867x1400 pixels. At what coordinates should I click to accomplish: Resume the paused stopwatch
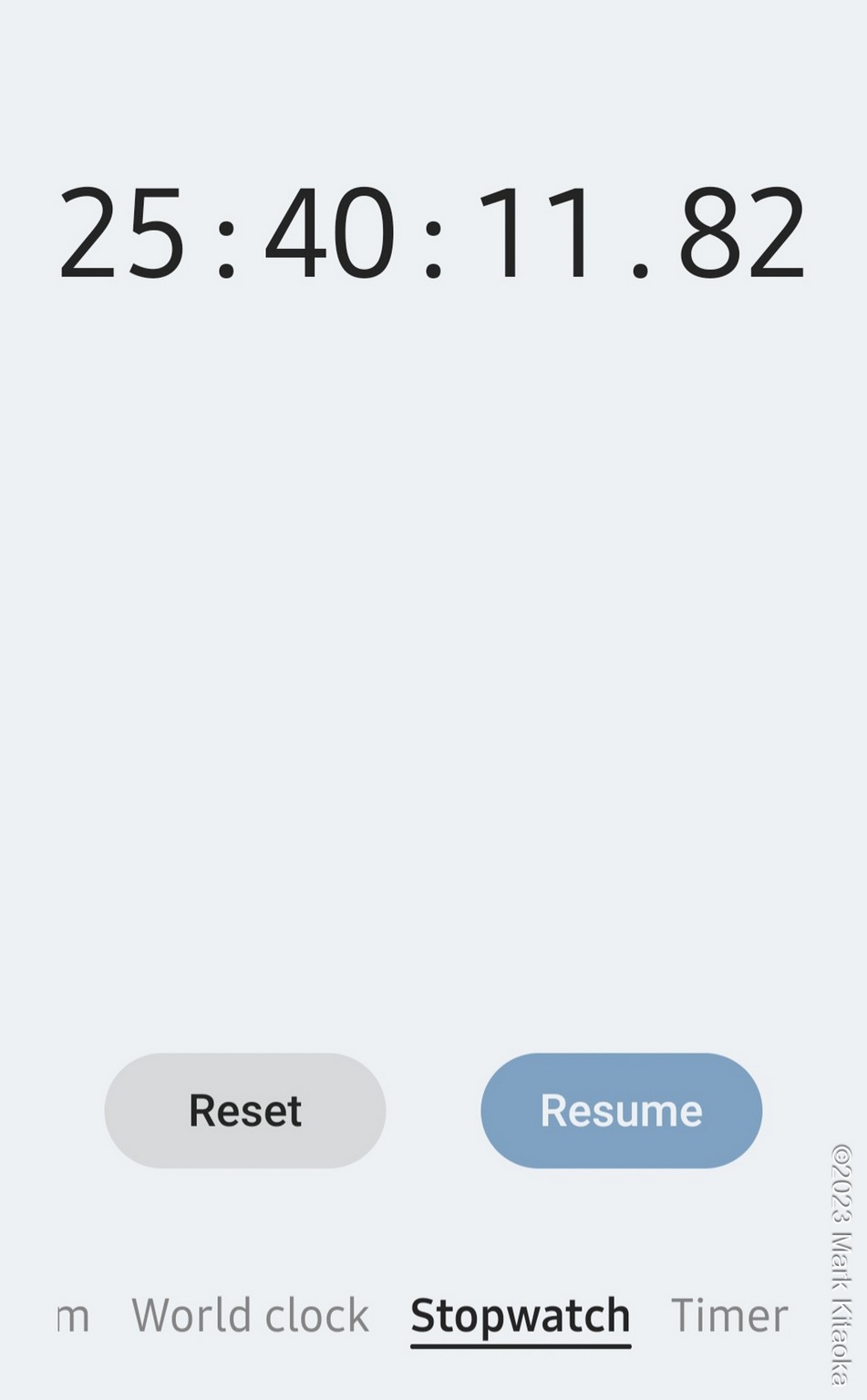(621, 1110)
